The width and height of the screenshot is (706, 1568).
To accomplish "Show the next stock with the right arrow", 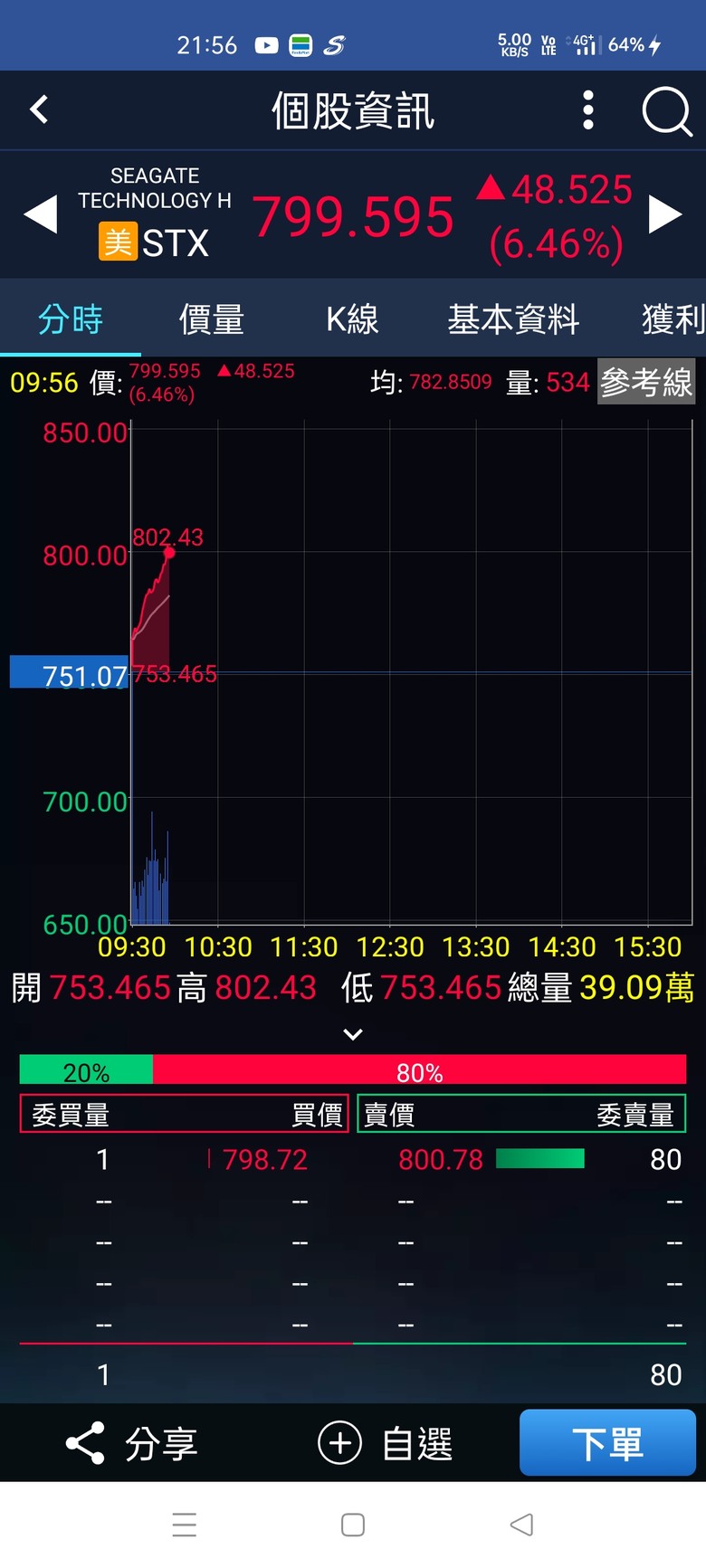I will pyautogui.click(x=665, y=215).
